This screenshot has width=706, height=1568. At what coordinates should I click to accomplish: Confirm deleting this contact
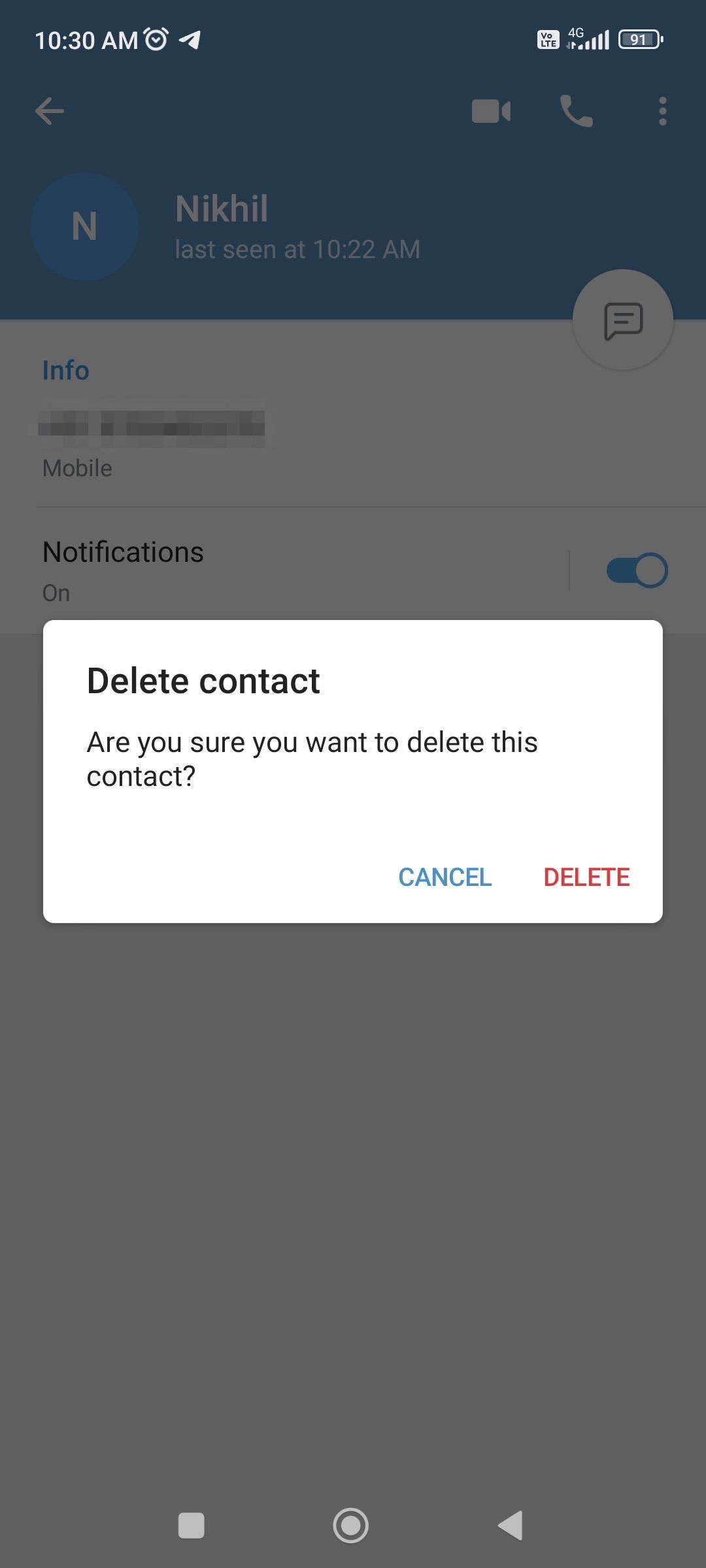pos(586,877)
